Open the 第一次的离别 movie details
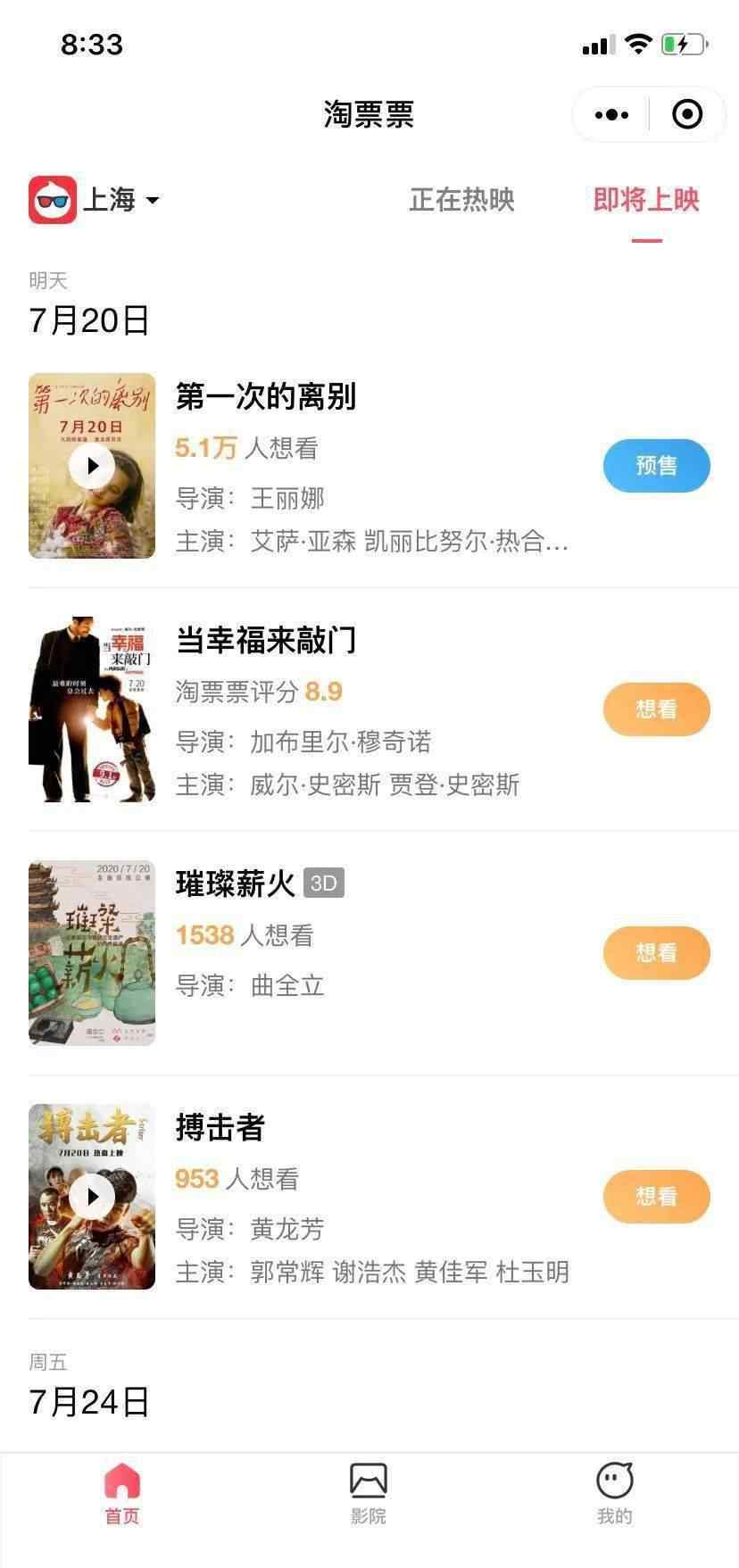 tap(266, 397)
